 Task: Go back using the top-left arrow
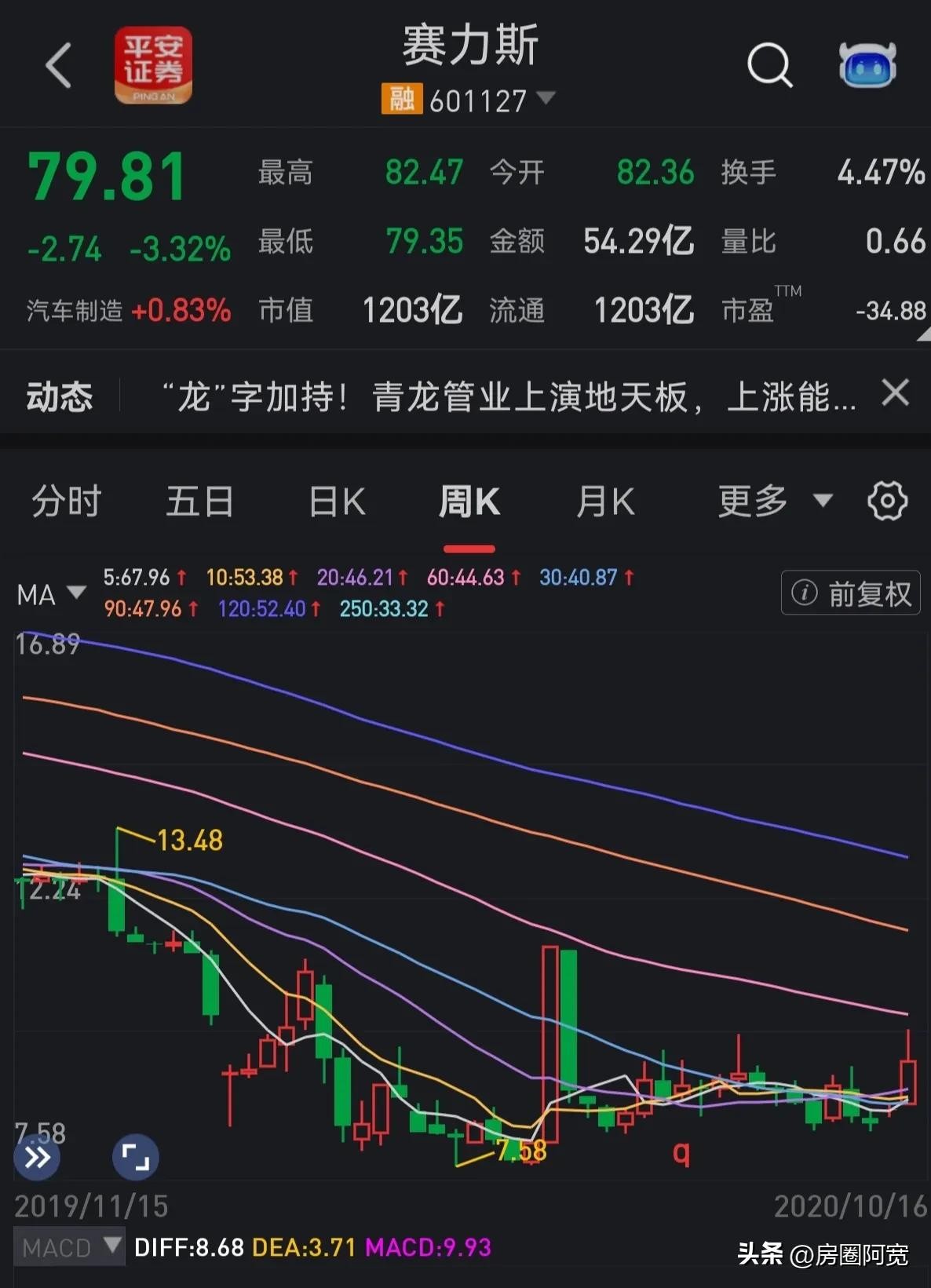(x=59, y=65)
